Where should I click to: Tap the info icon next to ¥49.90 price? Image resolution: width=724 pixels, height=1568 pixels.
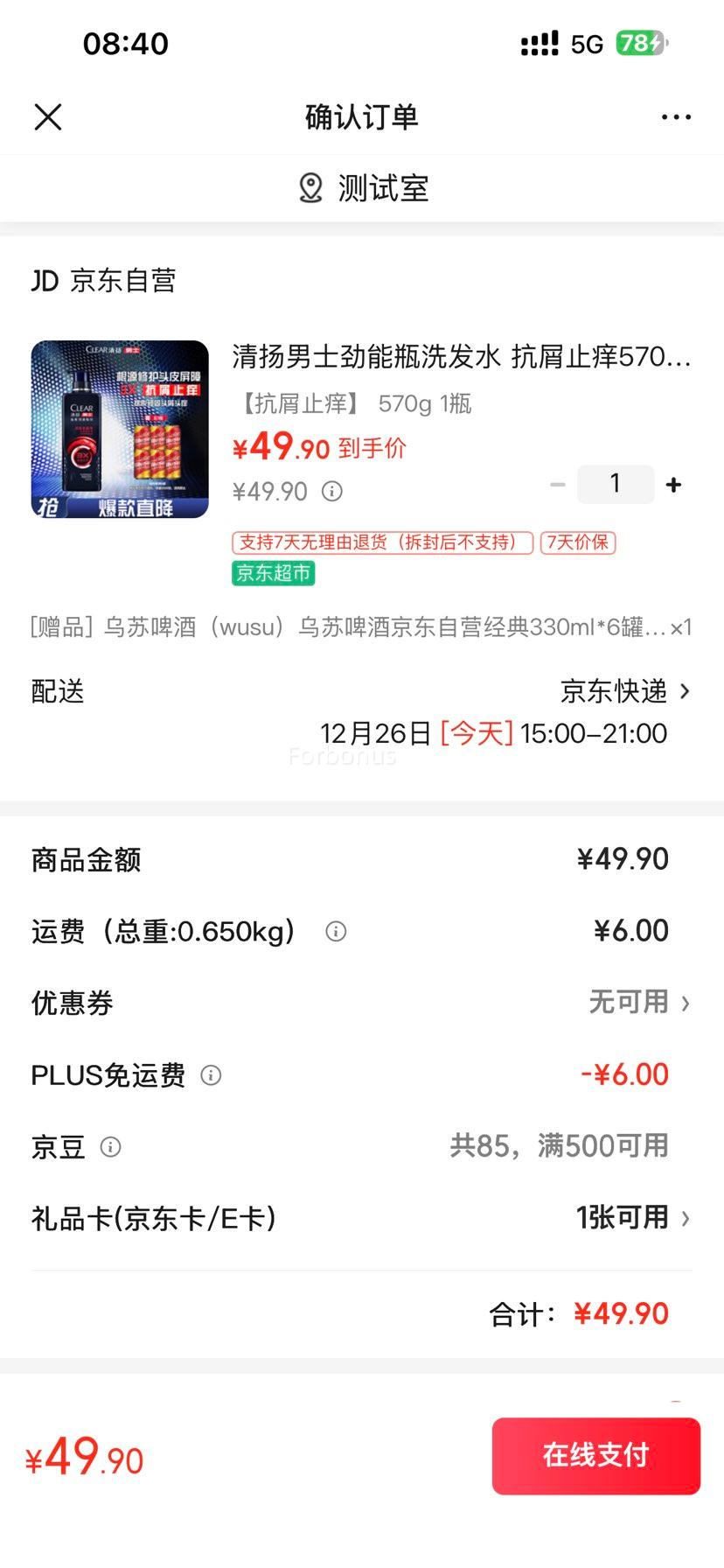pyautogui.click(x=331, y=492)
